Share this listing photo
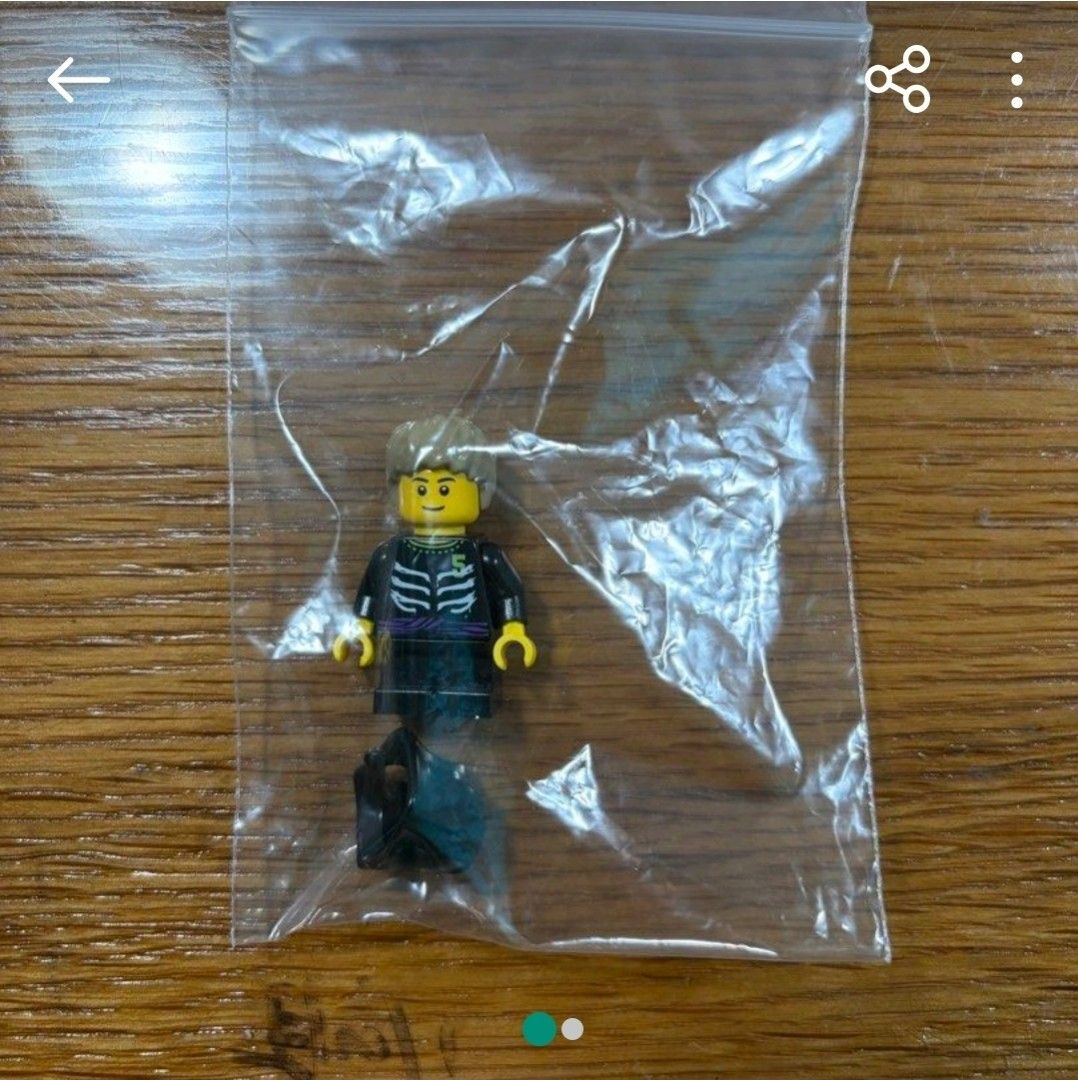 [x=898, y=79]
